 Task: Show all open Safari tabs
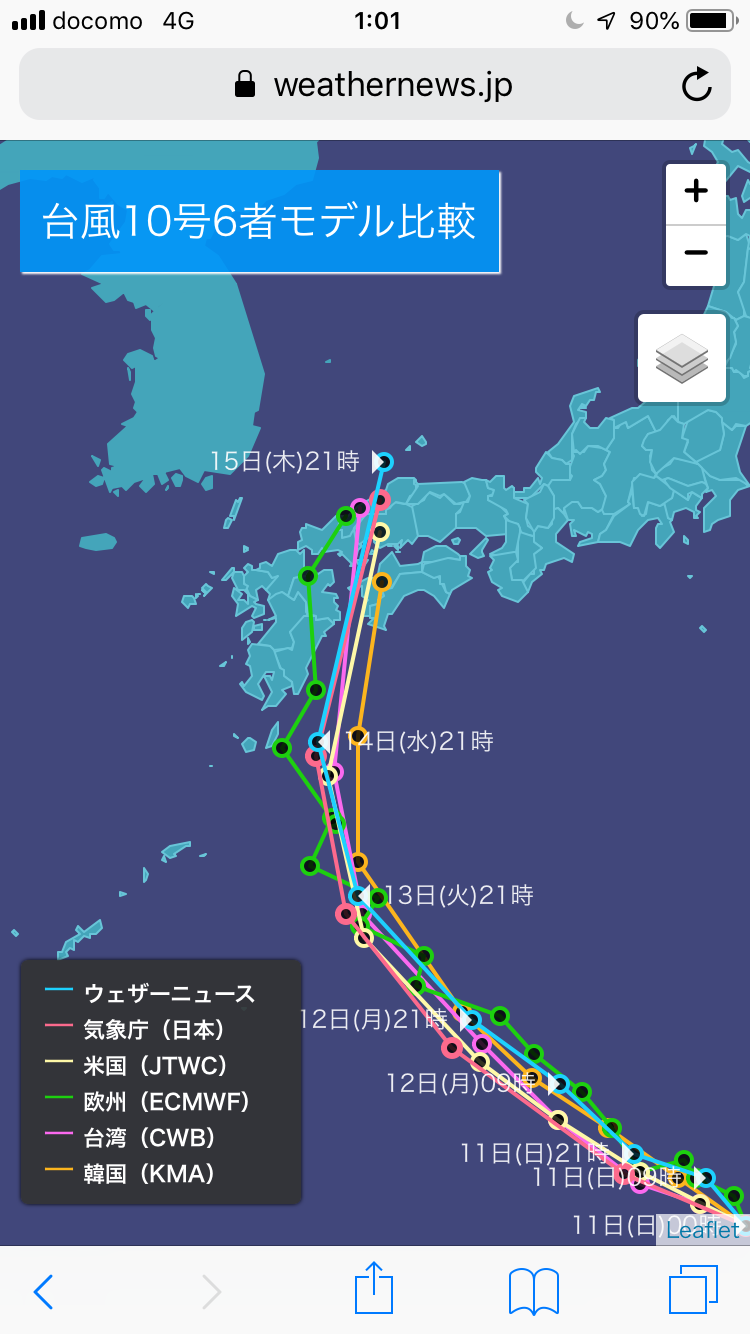pyautogui.click(x=693, y=1290)
